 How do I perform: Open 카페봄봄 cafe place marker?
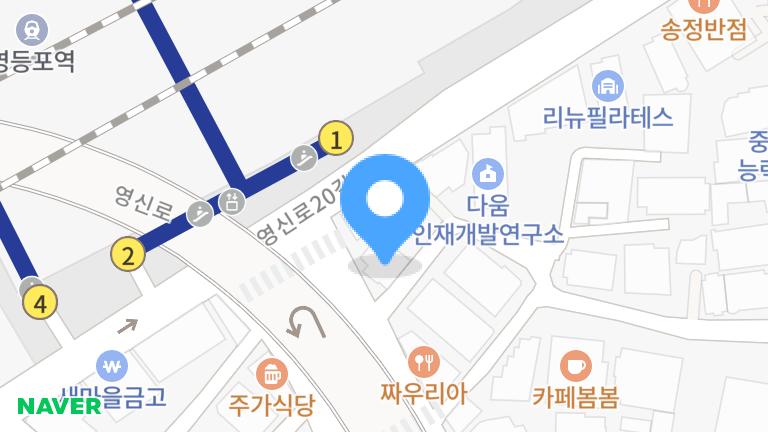[574, 365]
